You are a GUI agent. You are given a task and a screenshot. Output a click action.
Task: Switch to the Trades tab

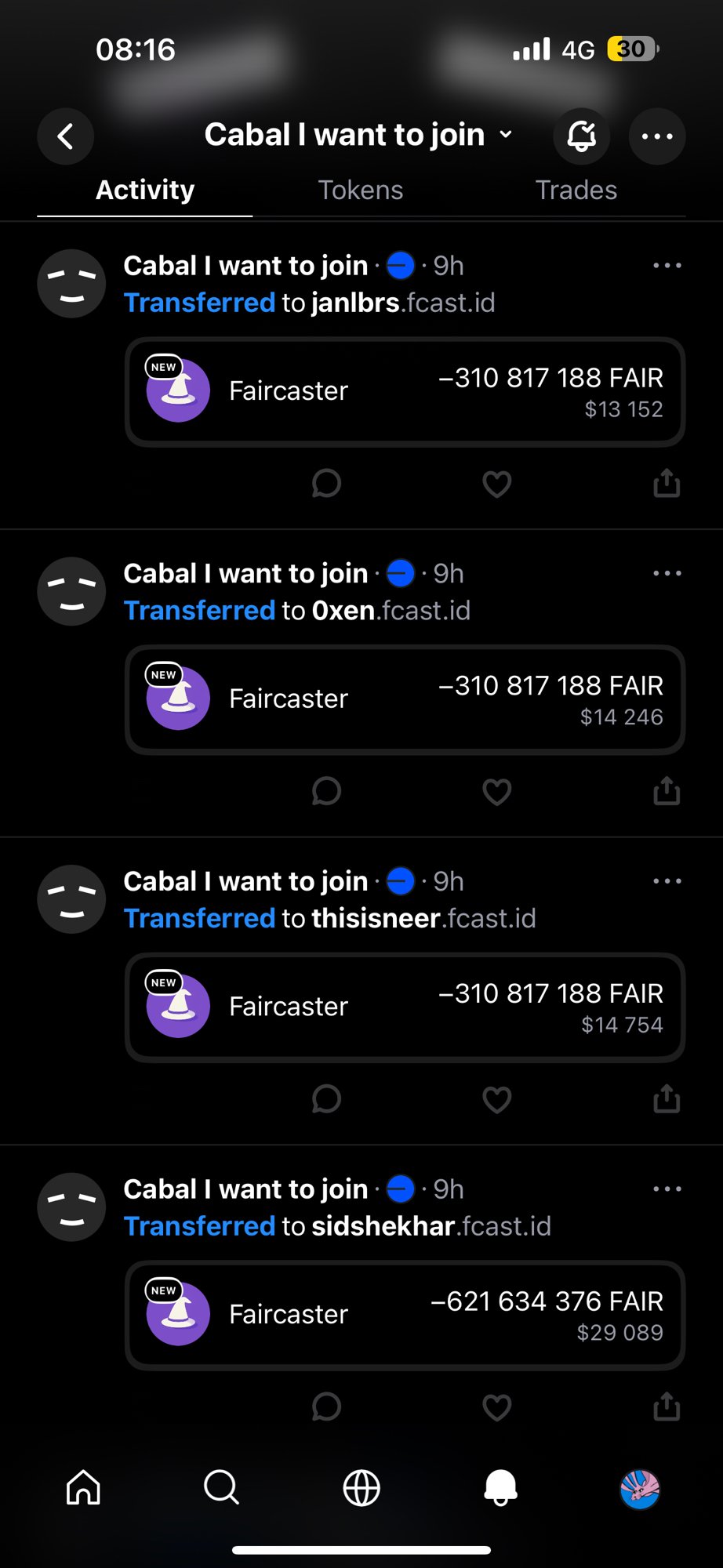[576, 191]
